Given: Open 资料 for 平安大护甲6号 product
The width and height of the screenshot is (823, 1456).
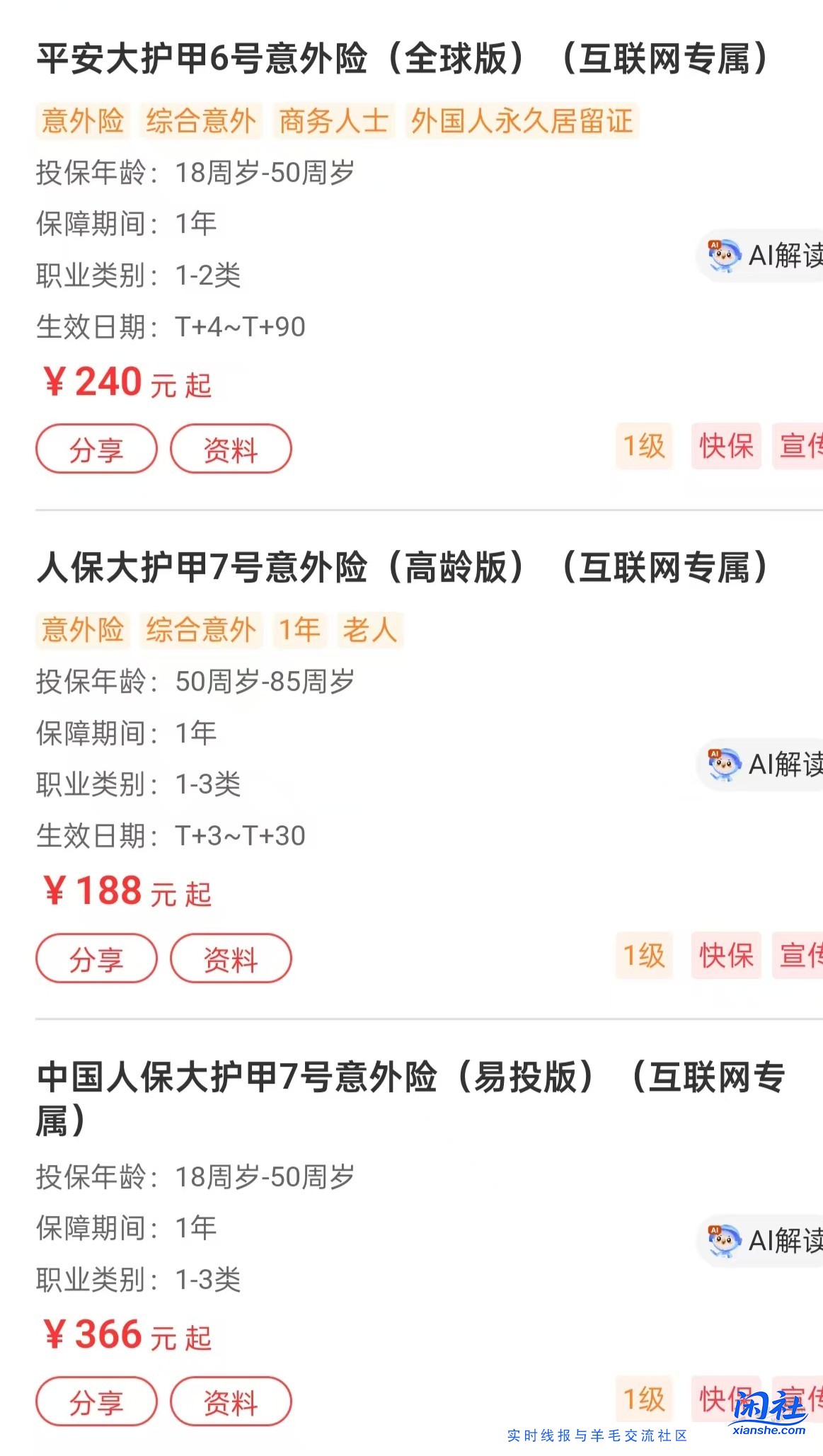Looking at the screenshot, I should pyautogui.click(x=230, y=449).
